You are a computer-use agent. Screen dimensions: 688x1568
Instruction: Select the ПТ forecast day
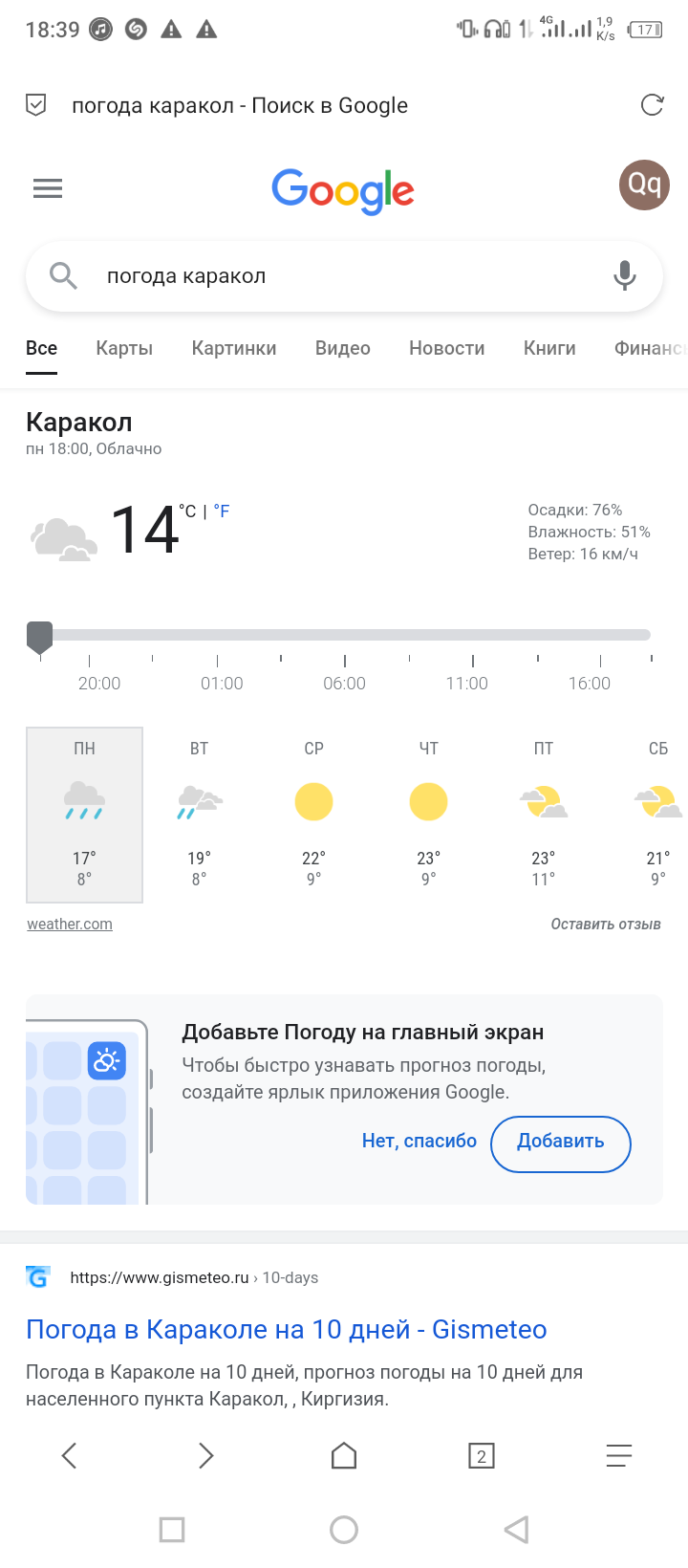tap(543, 813)
